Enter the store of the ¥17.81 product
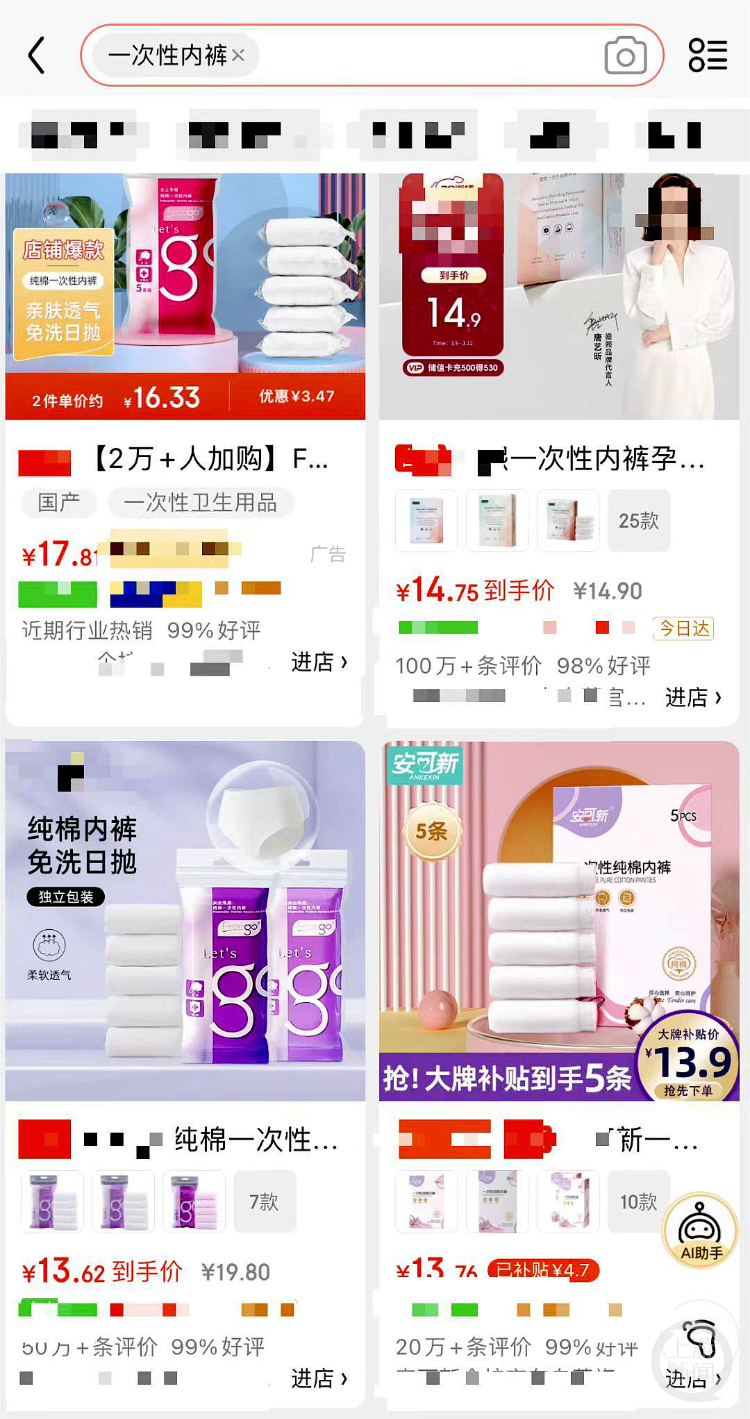This screenshot has height=1419, width=750. pos(319,662)
